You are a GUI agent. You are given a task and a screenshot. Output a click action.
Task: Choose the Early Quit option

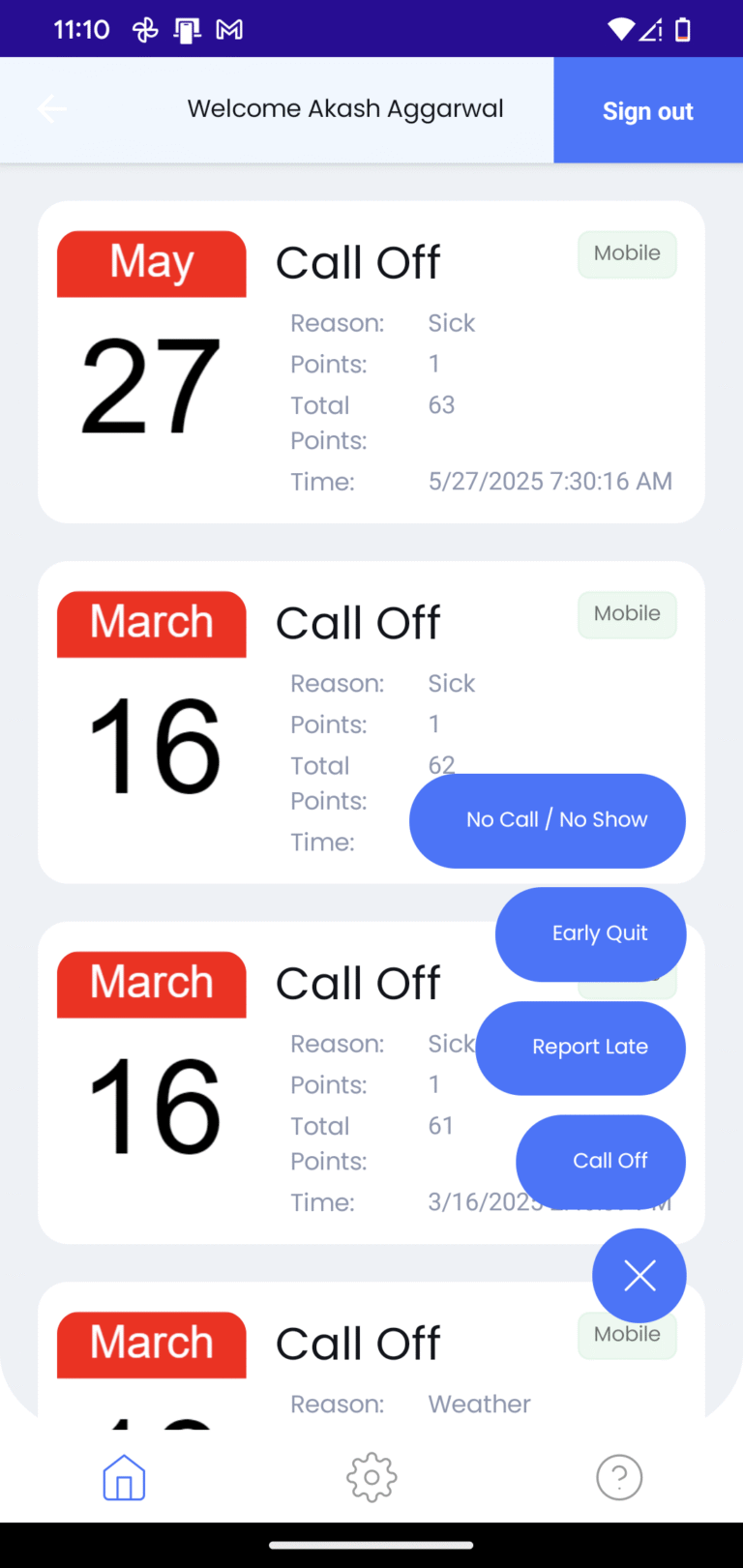click(x=591, y=934)
